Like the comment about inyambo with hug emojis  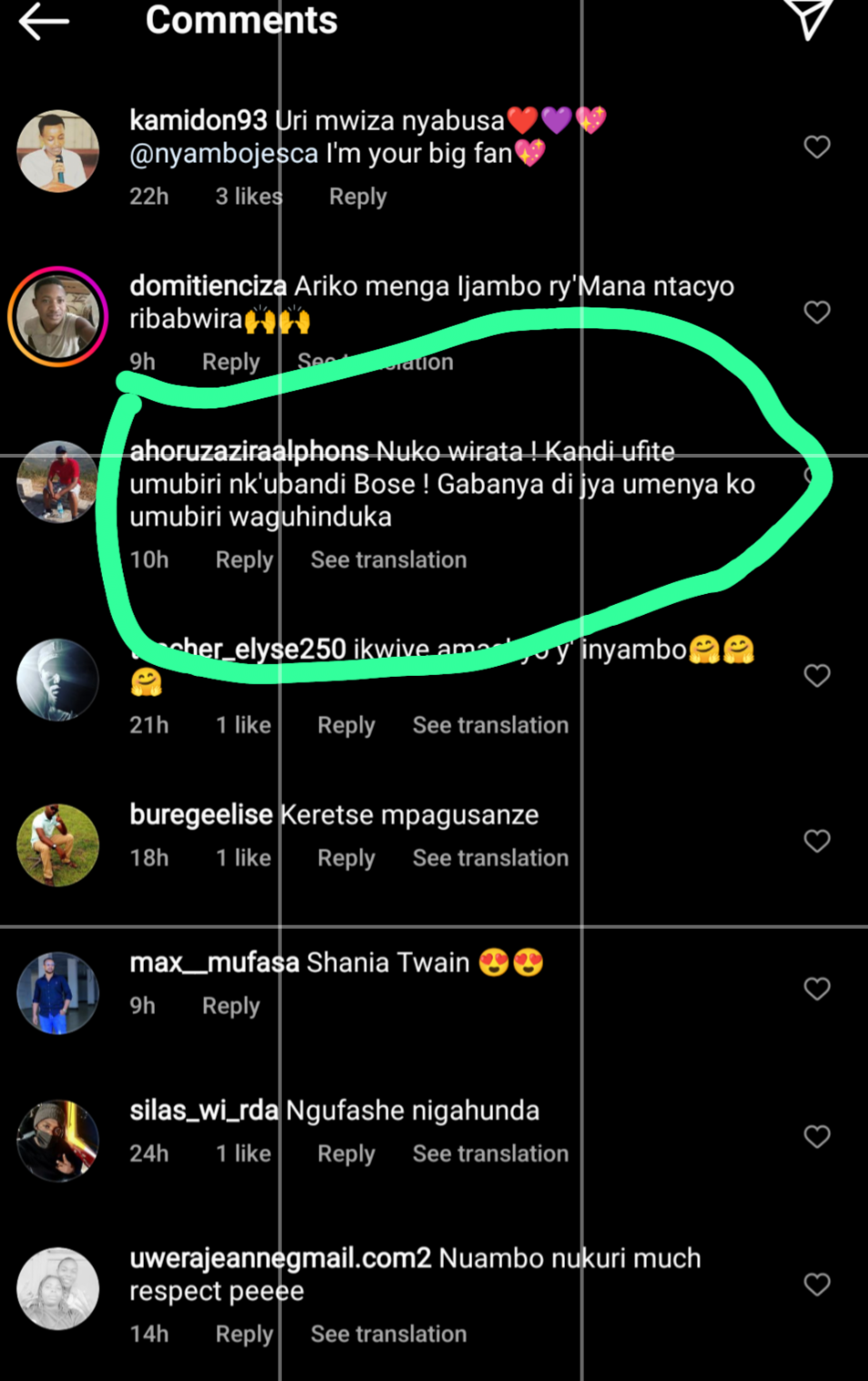pyautogui.click(x=817, y=675)
